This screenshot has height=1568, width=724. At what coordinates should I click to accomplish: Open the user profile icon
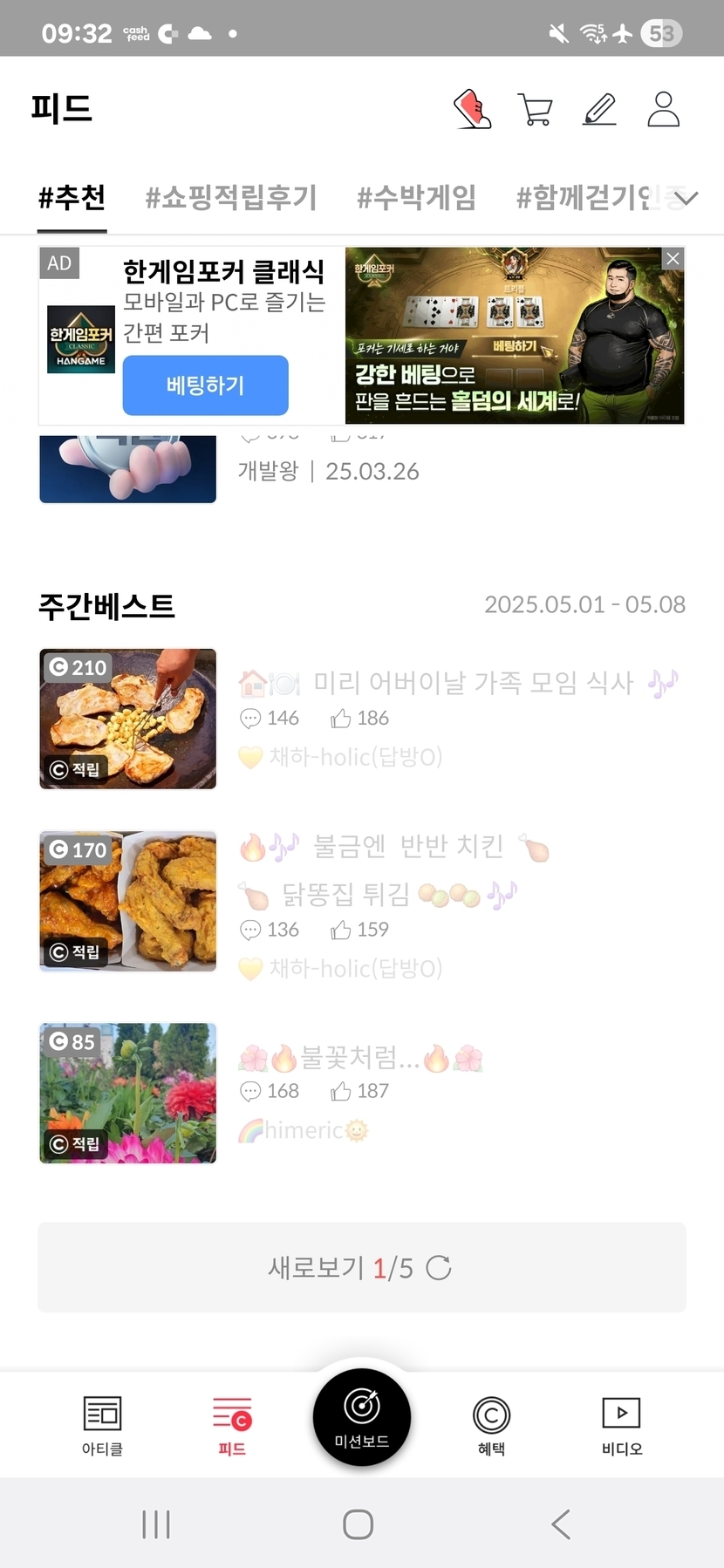click(x=663, y=110)
